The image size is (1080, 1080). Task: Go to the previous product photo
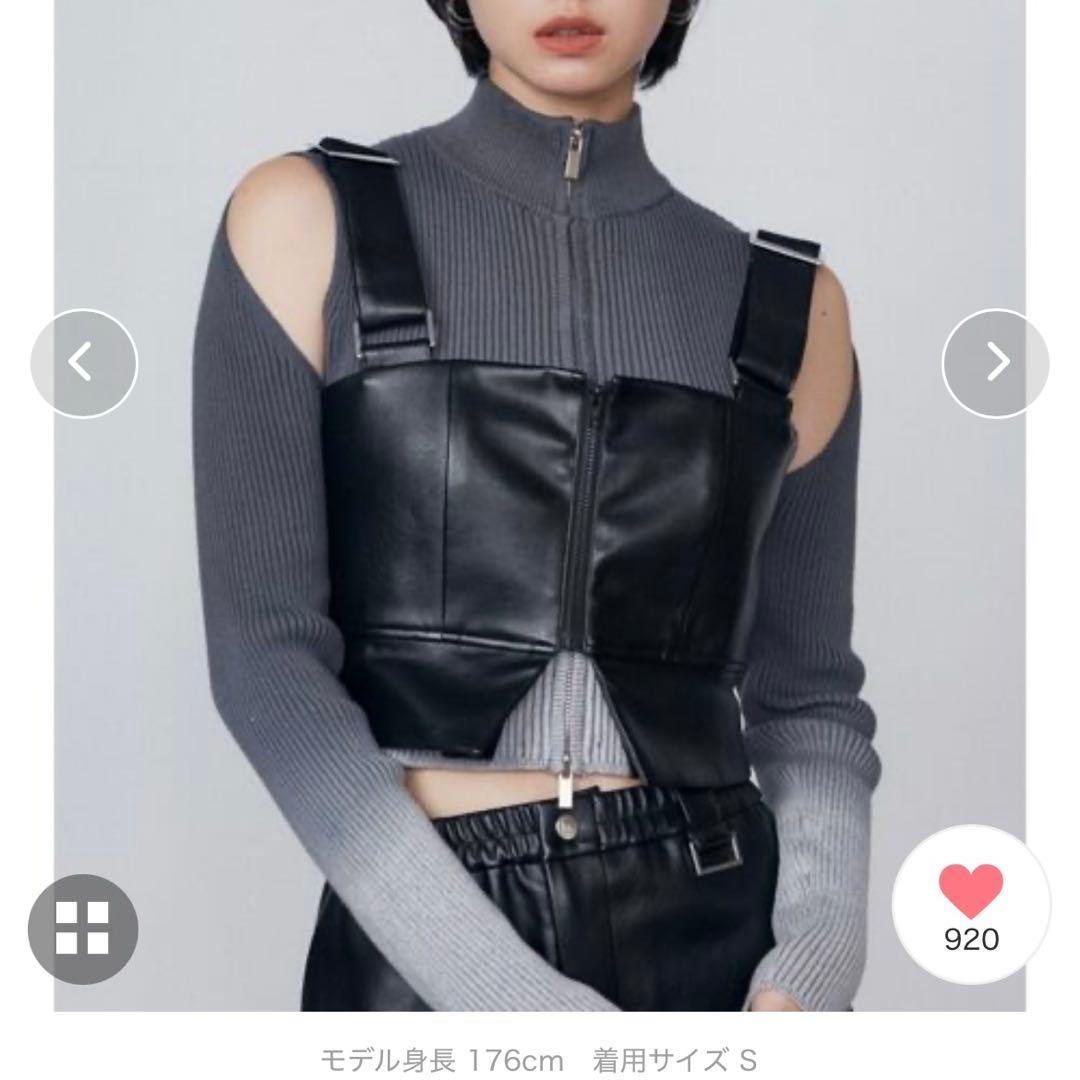point(83,363)
